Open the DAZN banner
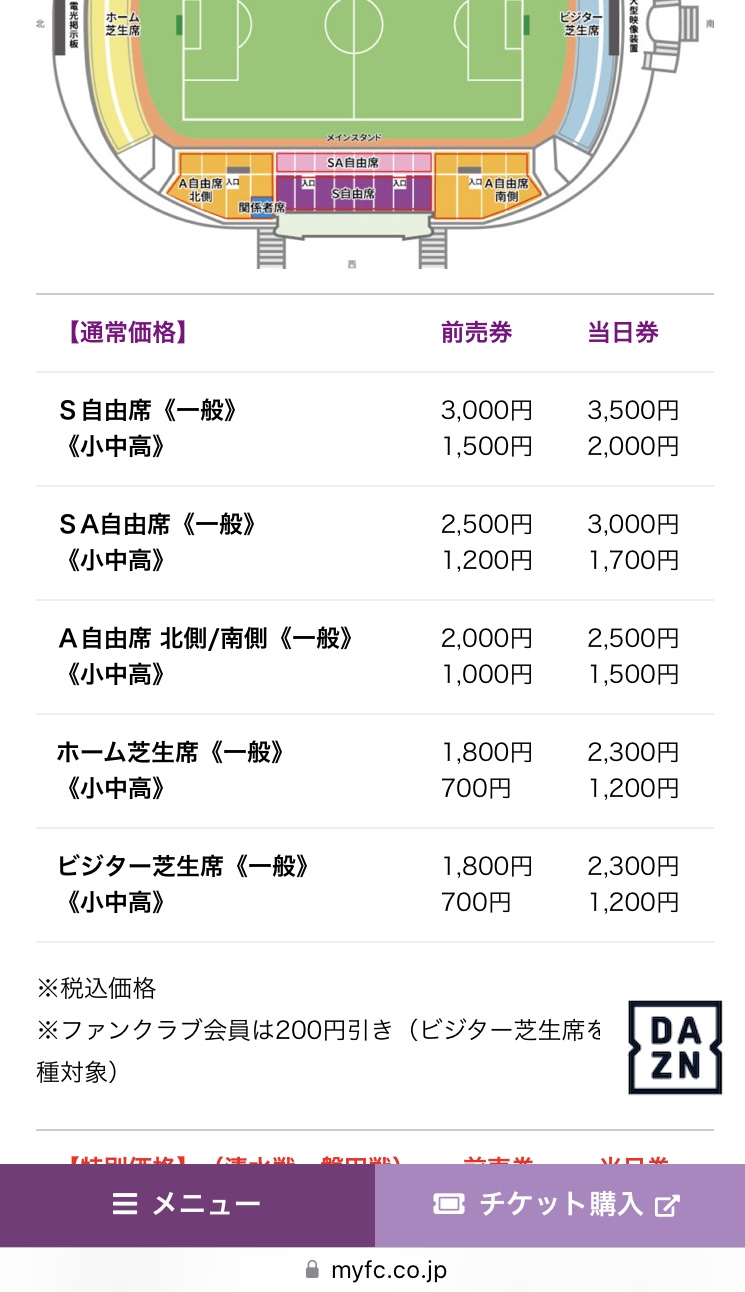 click(675, 1047)
